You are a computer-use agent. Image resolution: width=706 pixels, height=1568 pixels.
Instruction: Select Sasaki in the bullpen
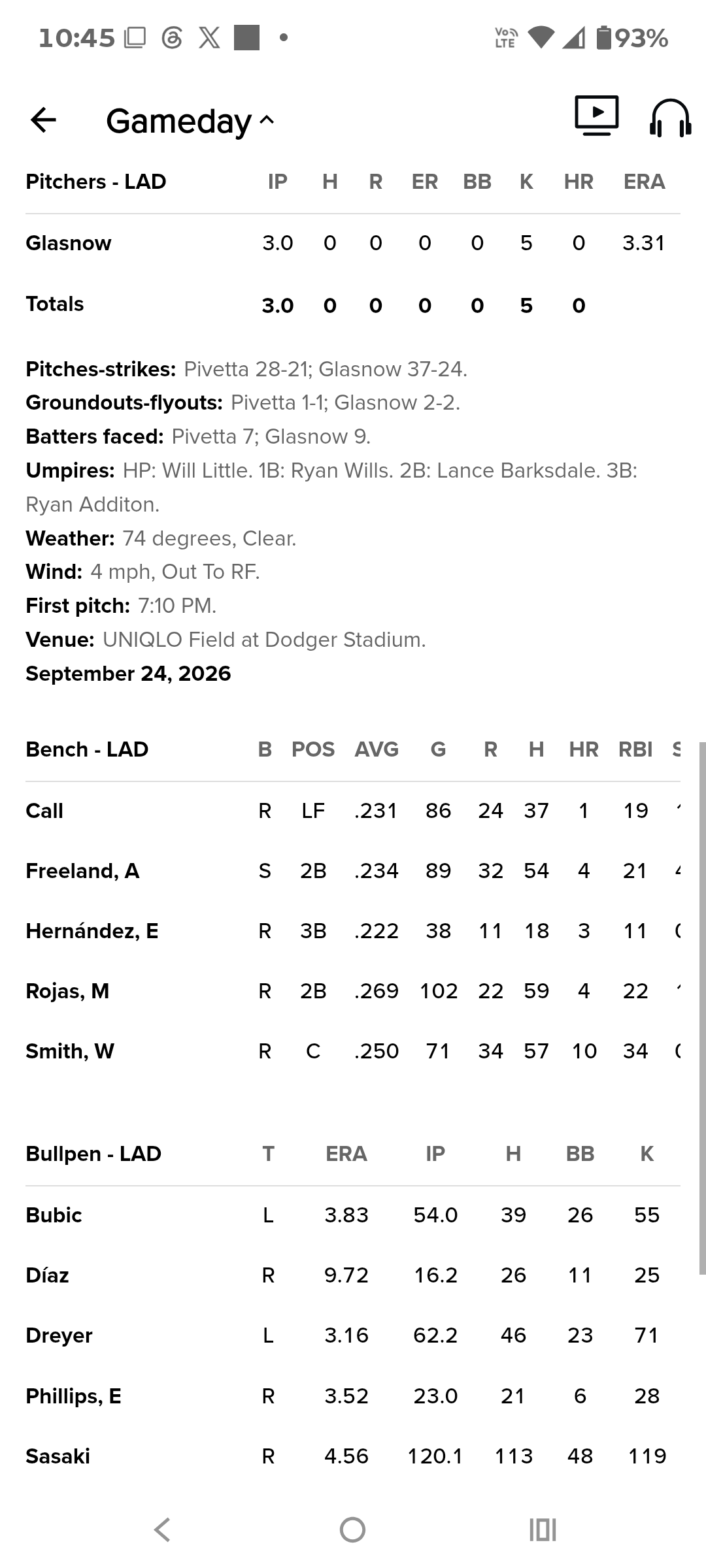pyautogui.click(x=353, y=1456)
